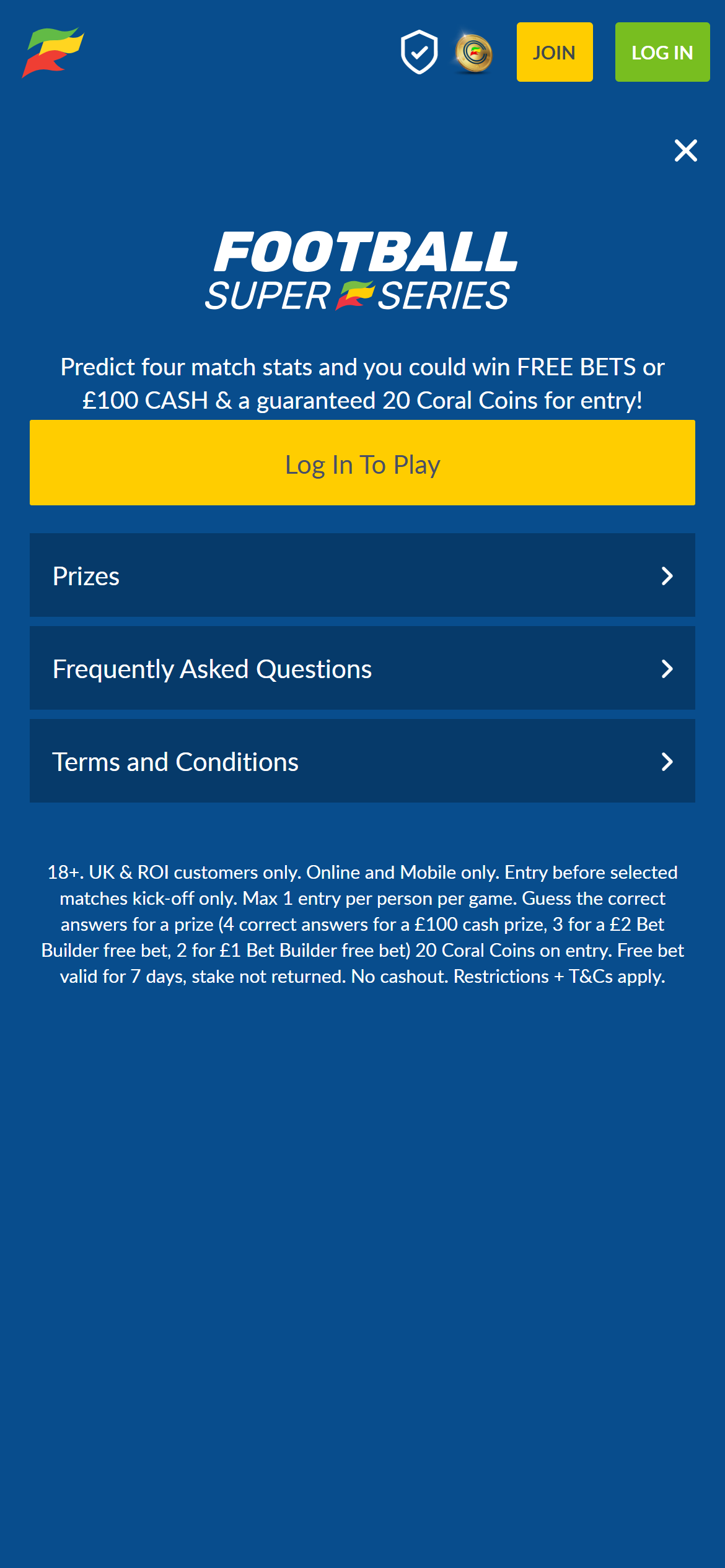The image size is (725, 1568).
Task: Open the safer gambling shield icon
Action: click(x=420, y=53)
